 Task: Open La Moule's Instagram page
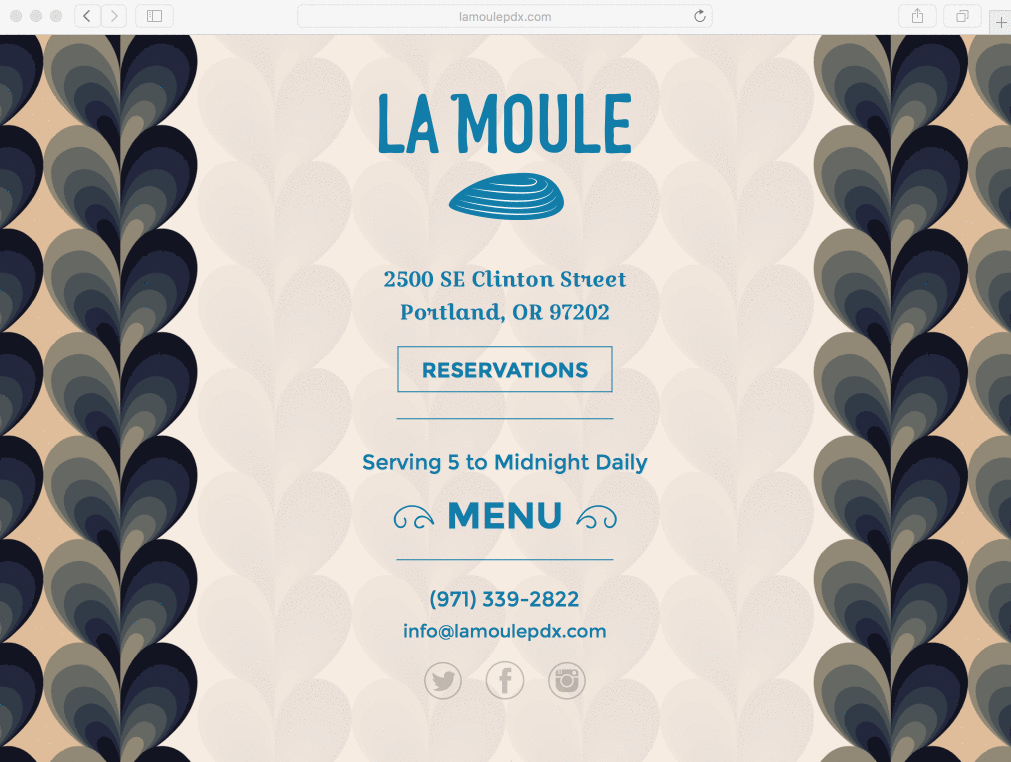point(567,681)
